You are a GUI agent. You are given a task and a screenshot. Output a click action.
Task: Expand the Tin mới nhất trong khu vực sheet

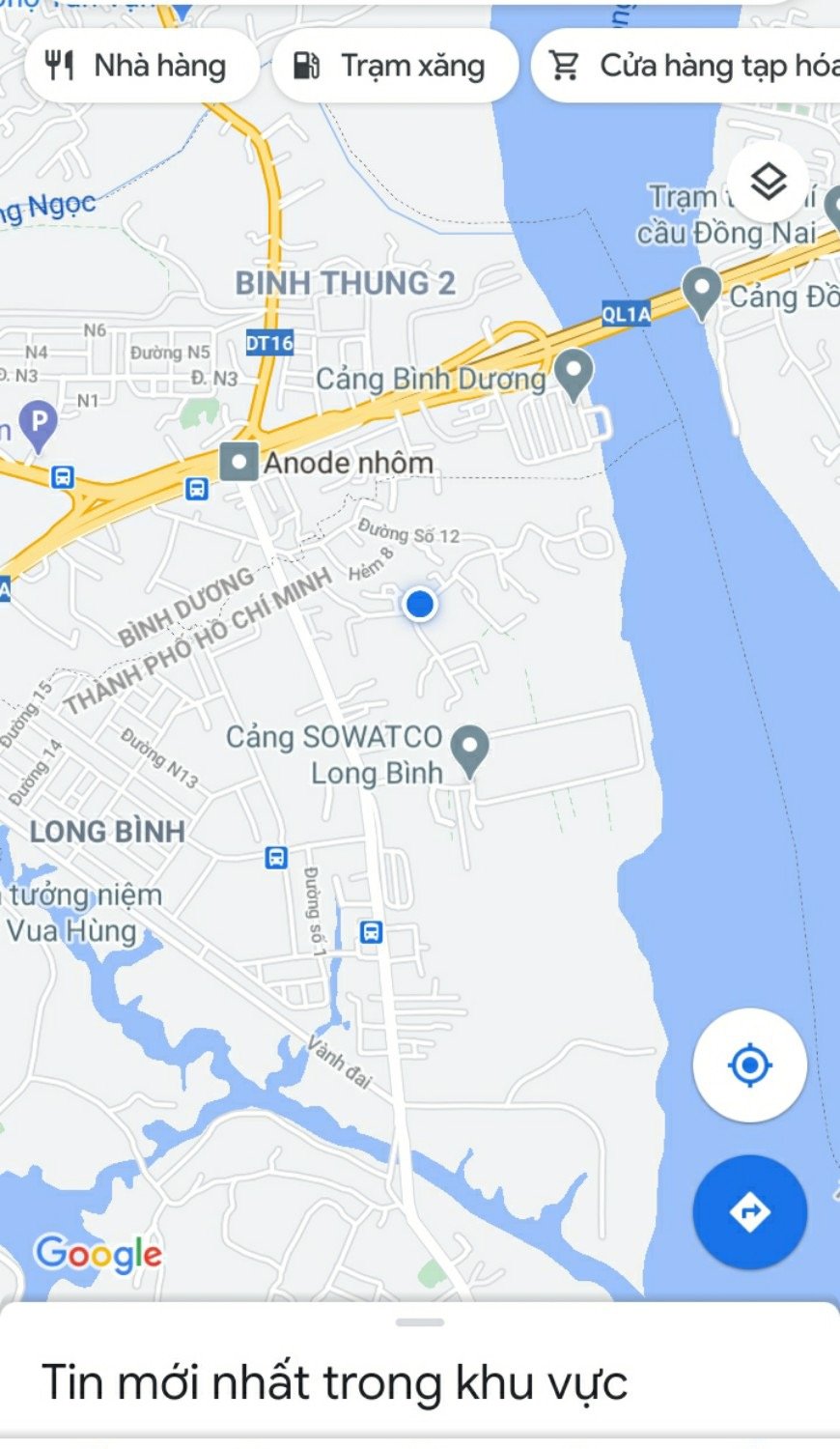coord(420,1372)
